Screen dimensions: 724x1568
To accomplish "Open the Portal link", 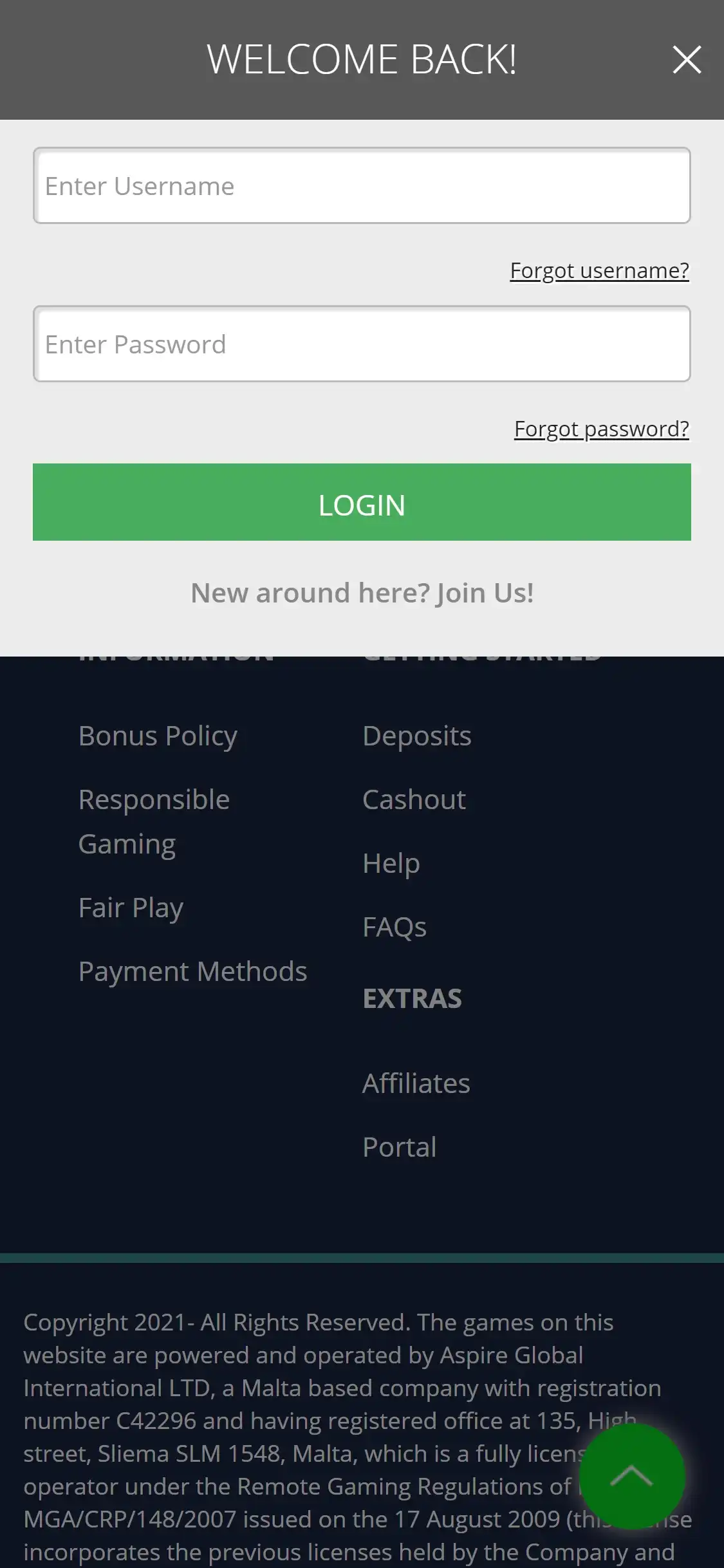I will tap(399, 1147).
